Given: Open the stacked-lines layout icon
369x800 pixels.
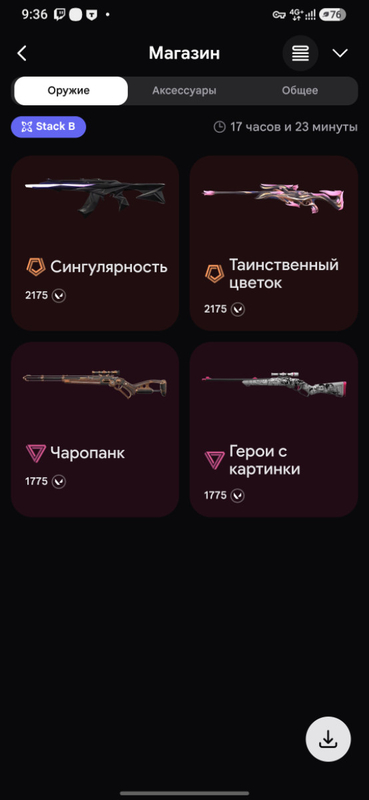Looking at the screenshot, I should coord(301,53).
